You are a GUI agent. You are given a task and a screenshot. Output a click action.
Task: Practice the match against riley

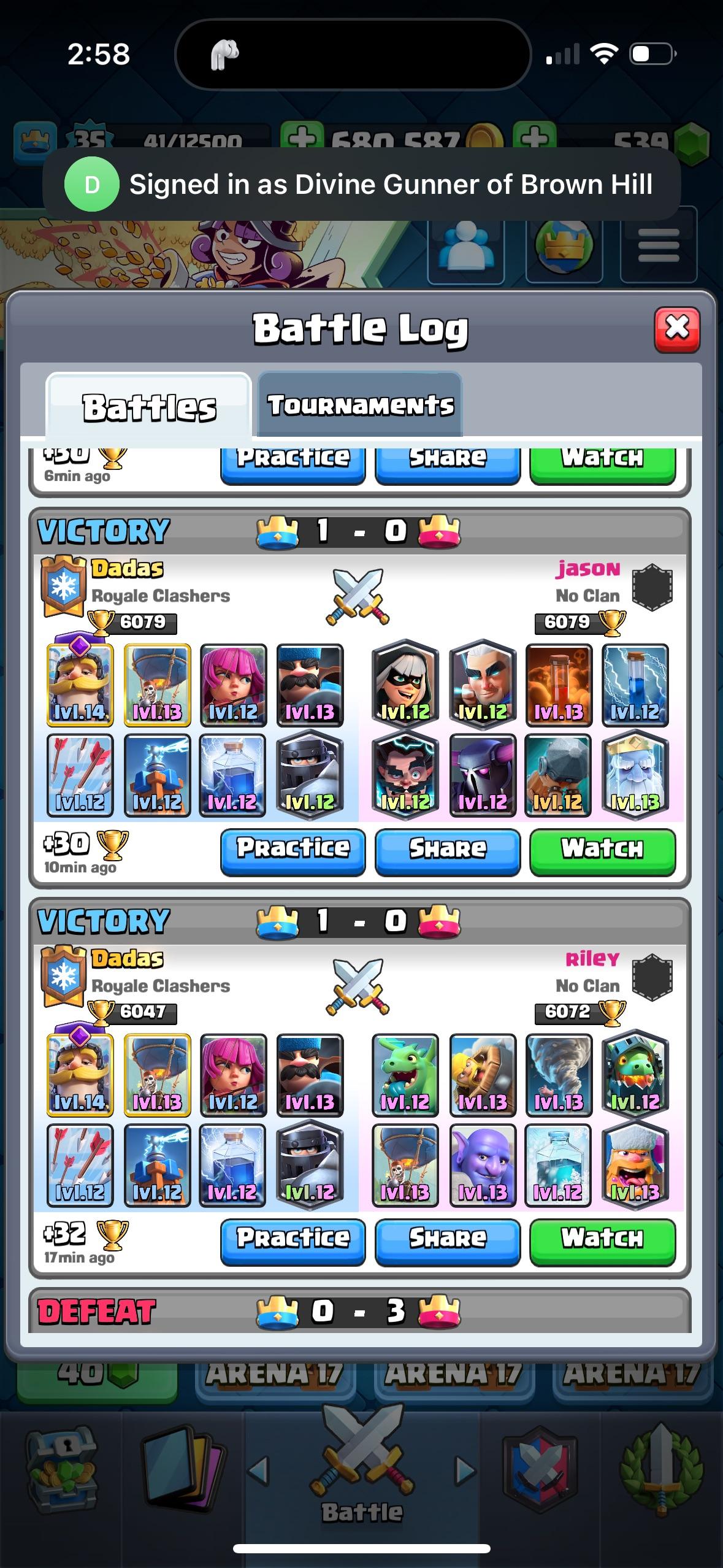tap(293, 1240)
